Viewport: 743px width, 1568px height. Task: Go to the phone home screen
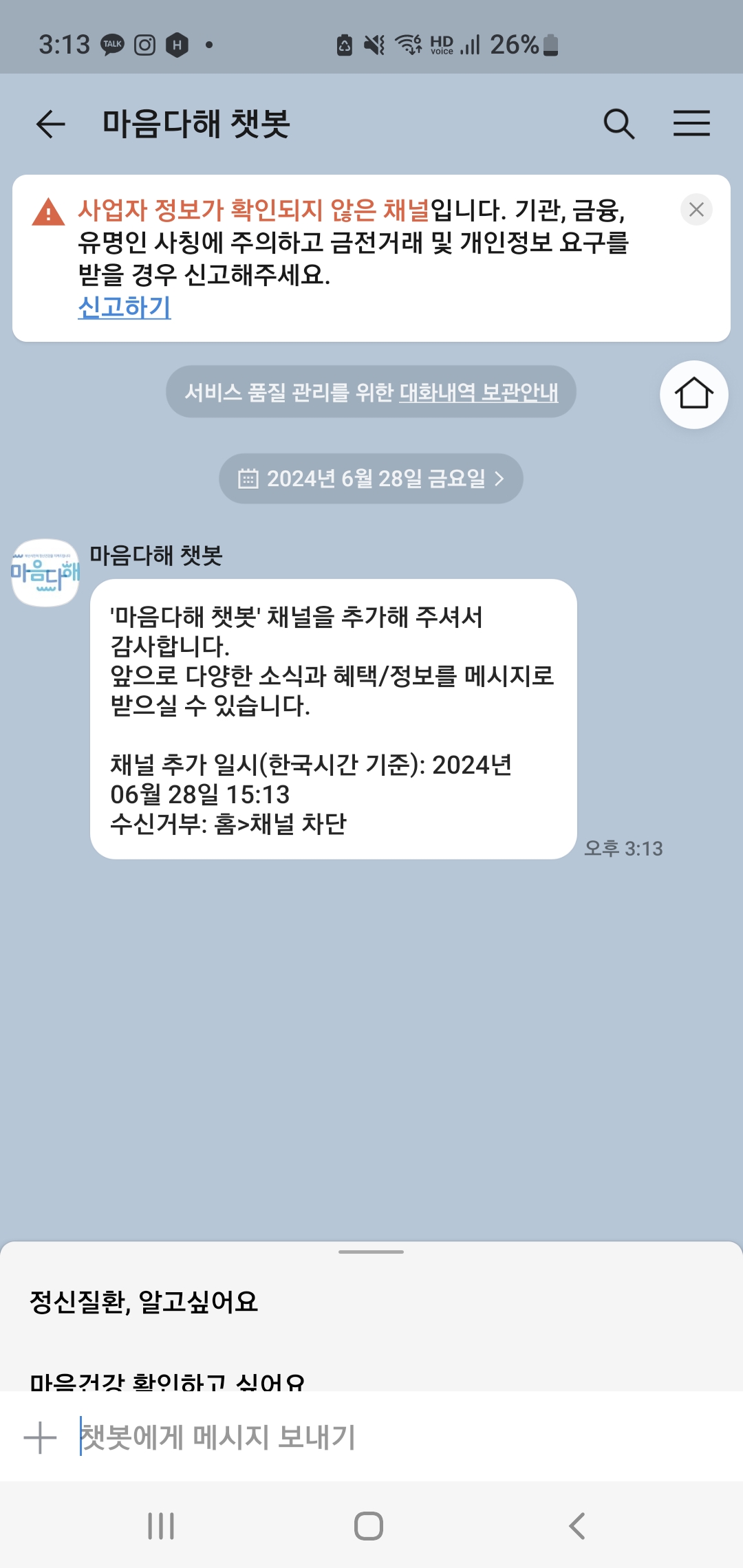click(369, 1526)
